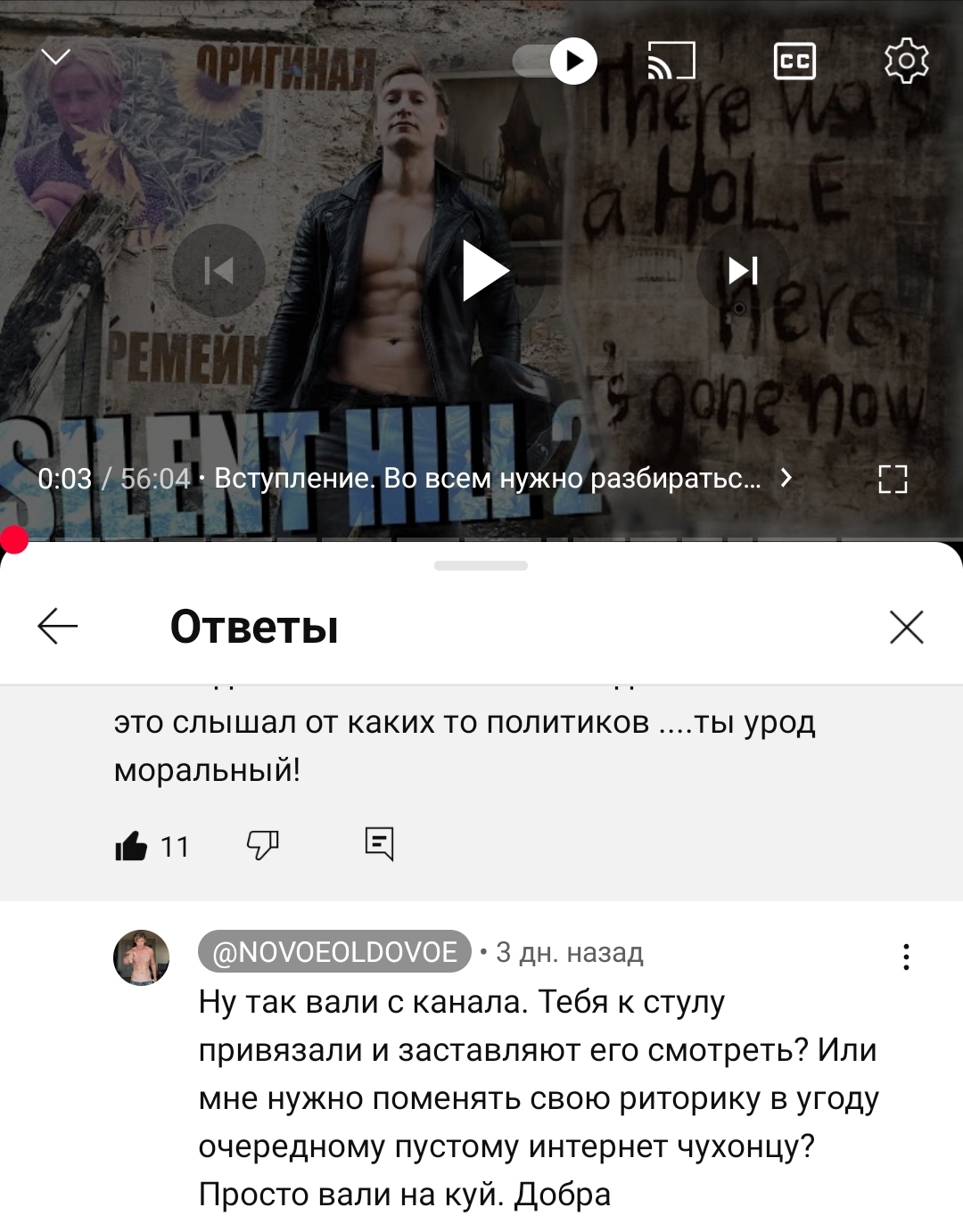Cast the video to a device
963x1232 pixels.
coord(671,61)
